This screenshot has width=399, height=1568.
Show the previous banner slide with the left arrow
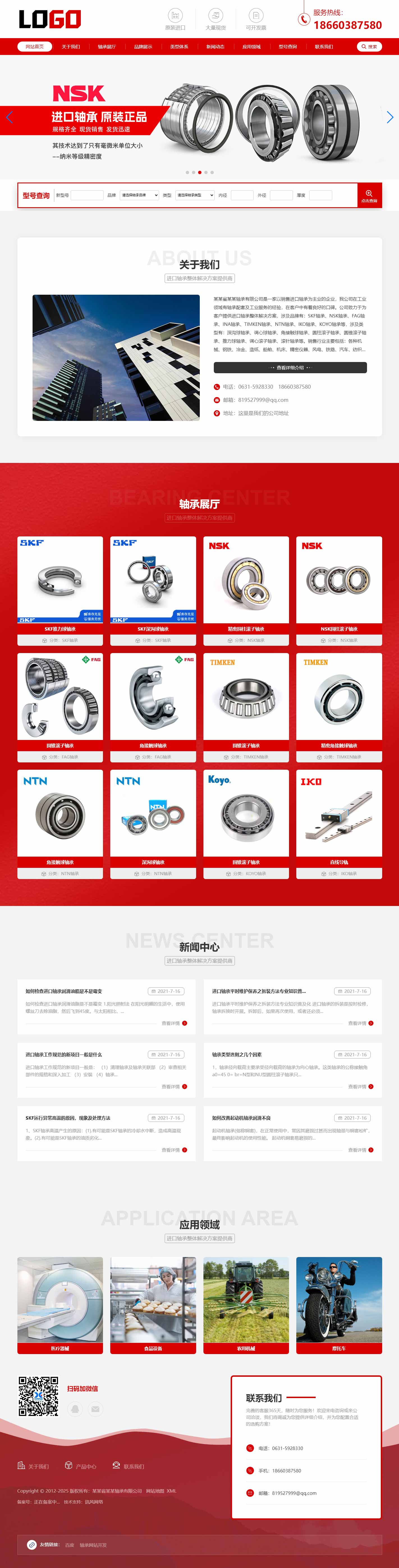click(9, 117)
